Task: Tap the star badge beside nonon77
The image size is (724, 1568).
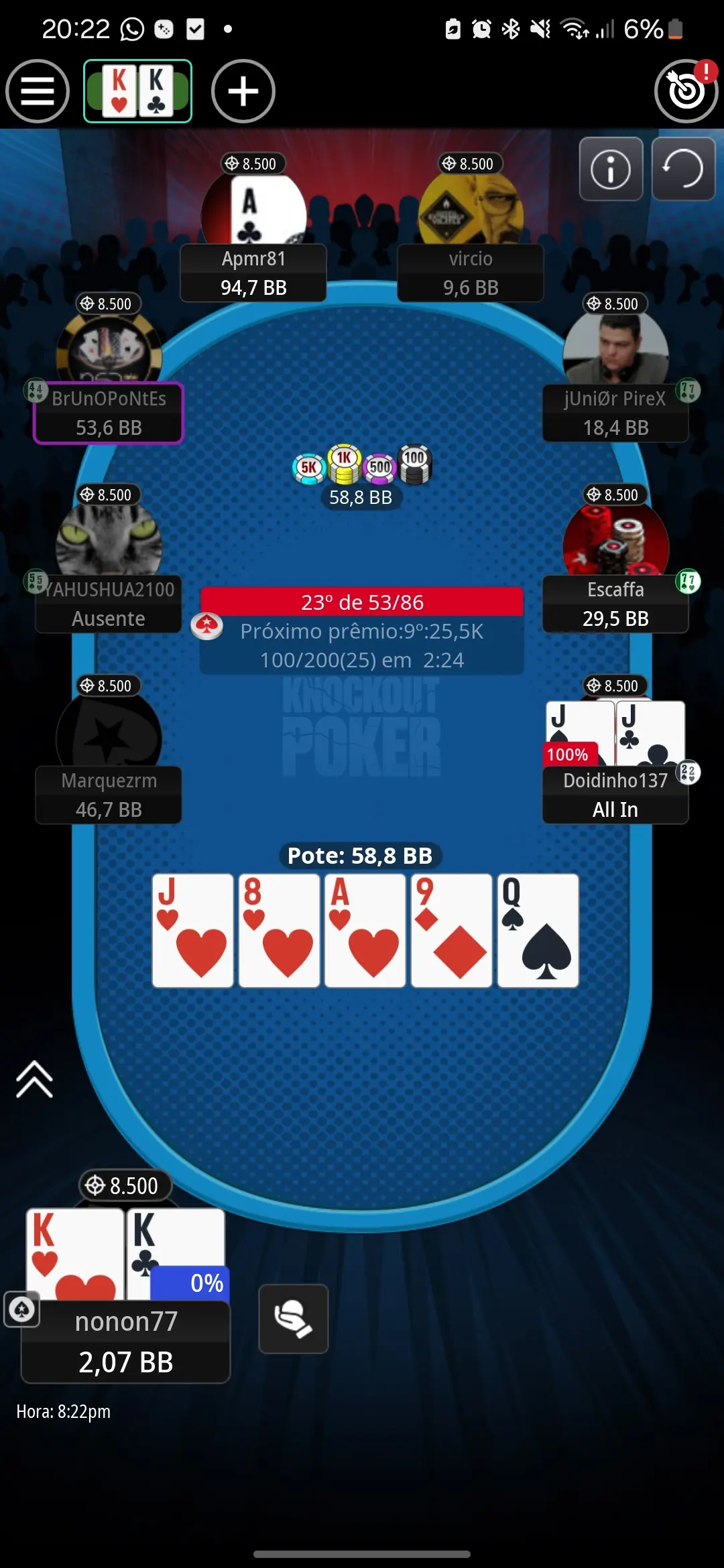Action: click(22, 1309)
